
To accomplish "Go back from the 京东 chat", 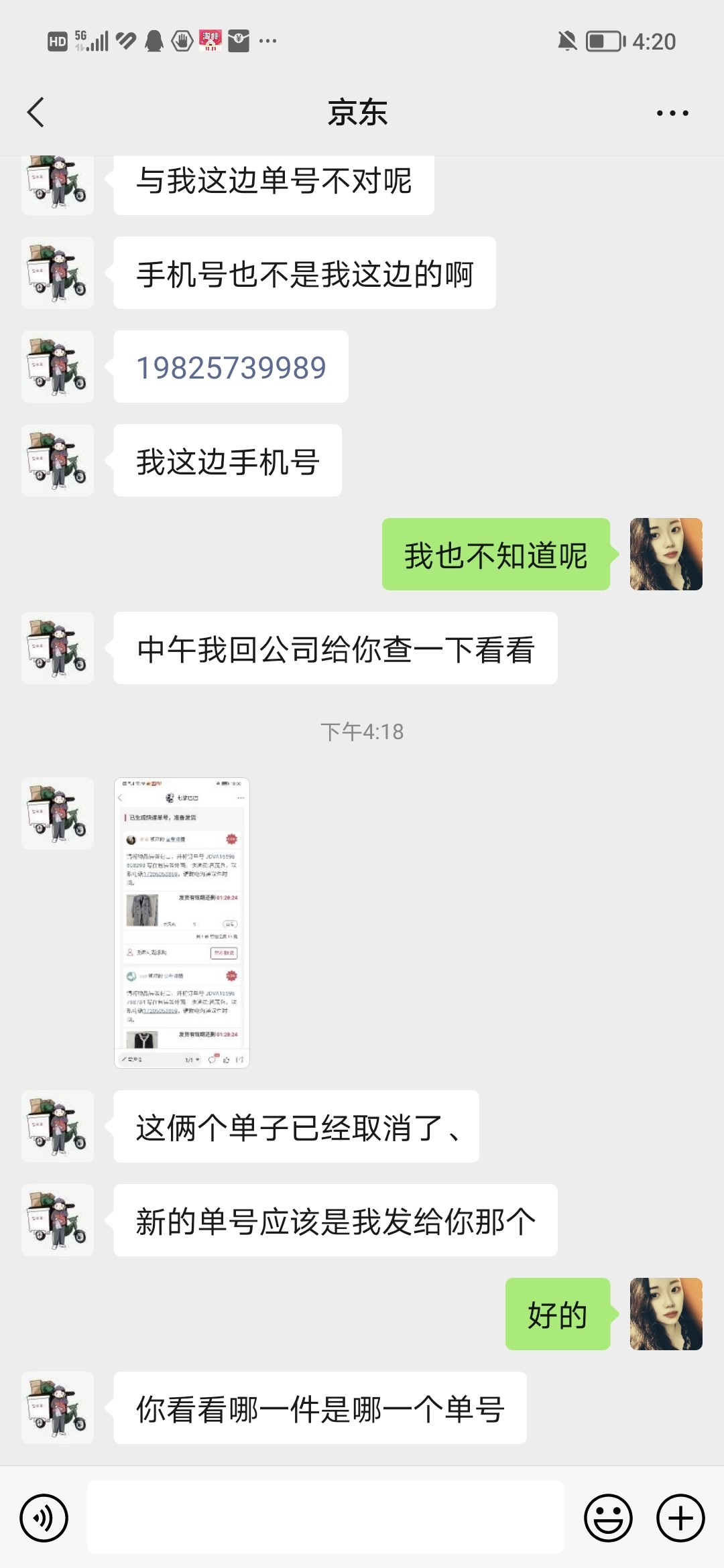I will coord(36,113).
